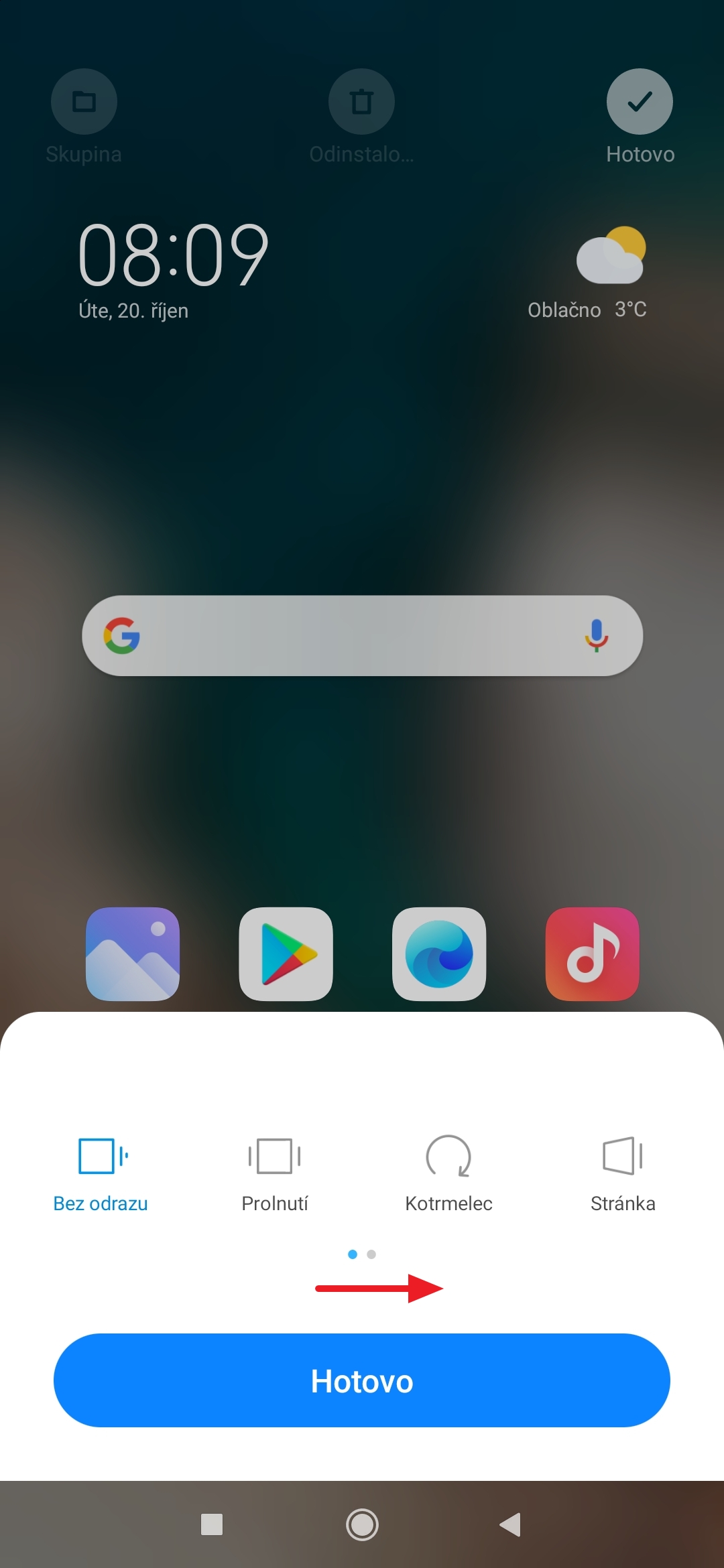Image resolution: width=724 pixels, height=1568 pixels.
Task: Open the Music app icon
Action: [x=593, y=954]
